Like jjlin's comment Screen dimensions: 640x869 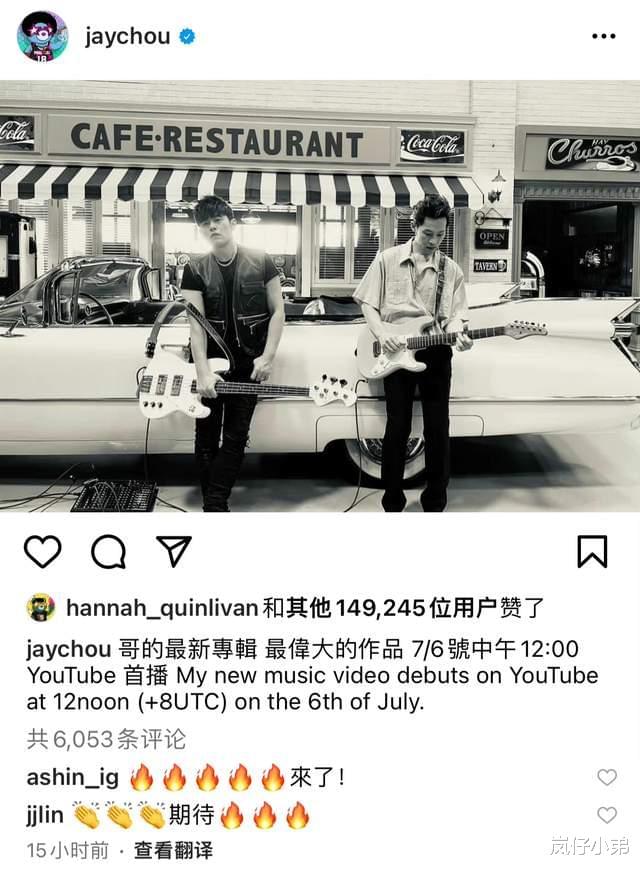tap(606, 814)
